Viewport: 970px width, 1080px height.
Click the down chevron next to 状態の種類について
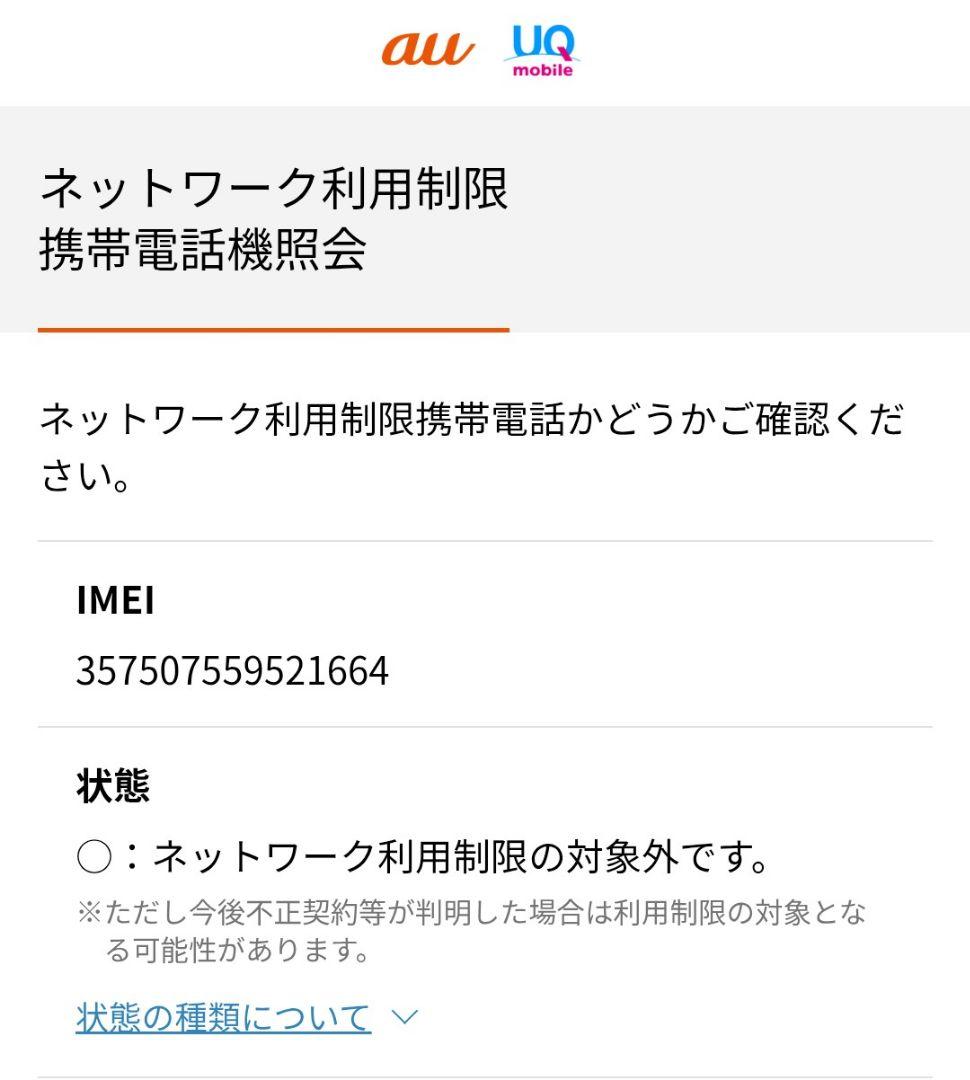(404, 1016)
